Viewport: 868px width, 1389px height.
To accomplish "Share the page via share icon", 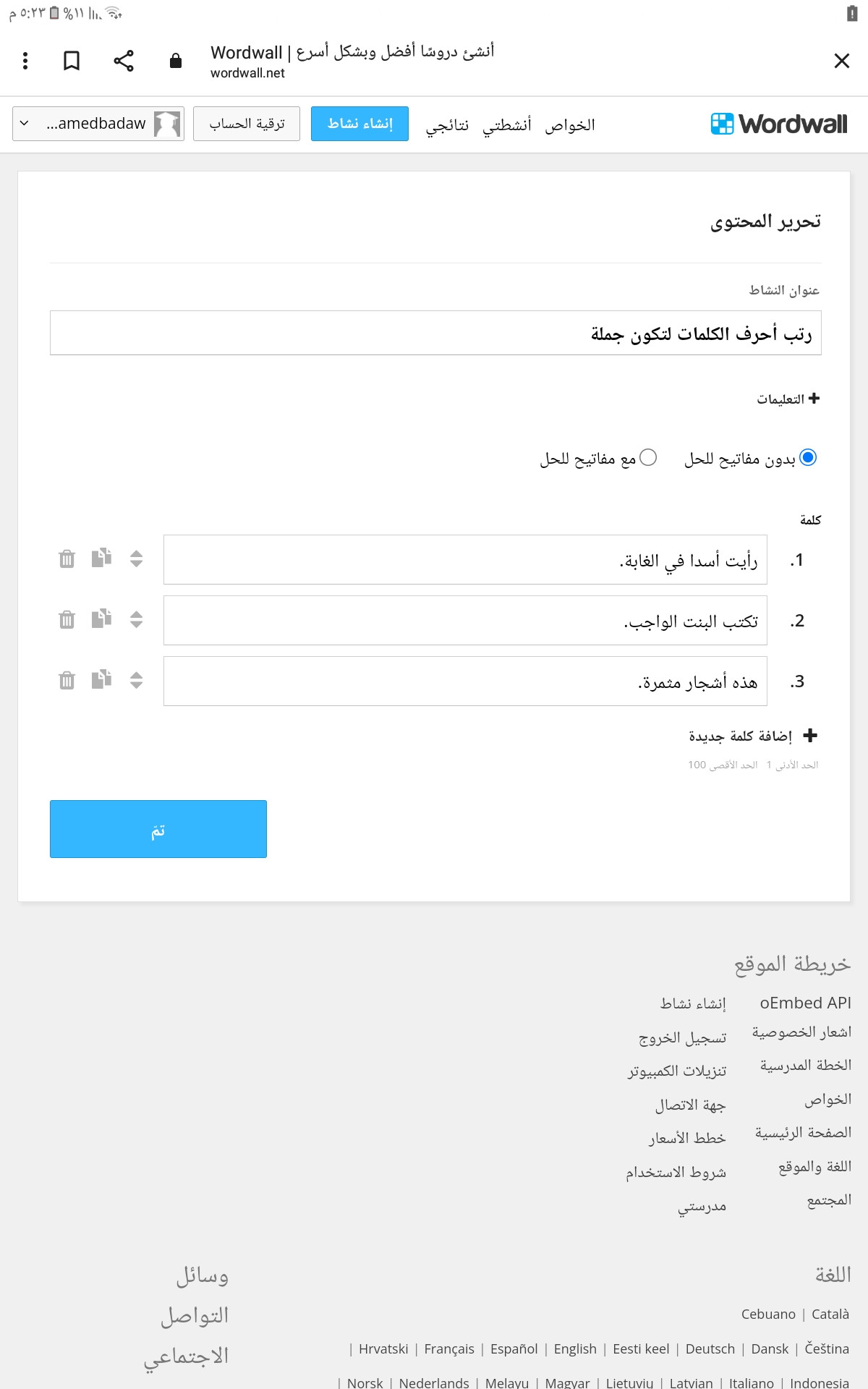I will click(124, 61).
